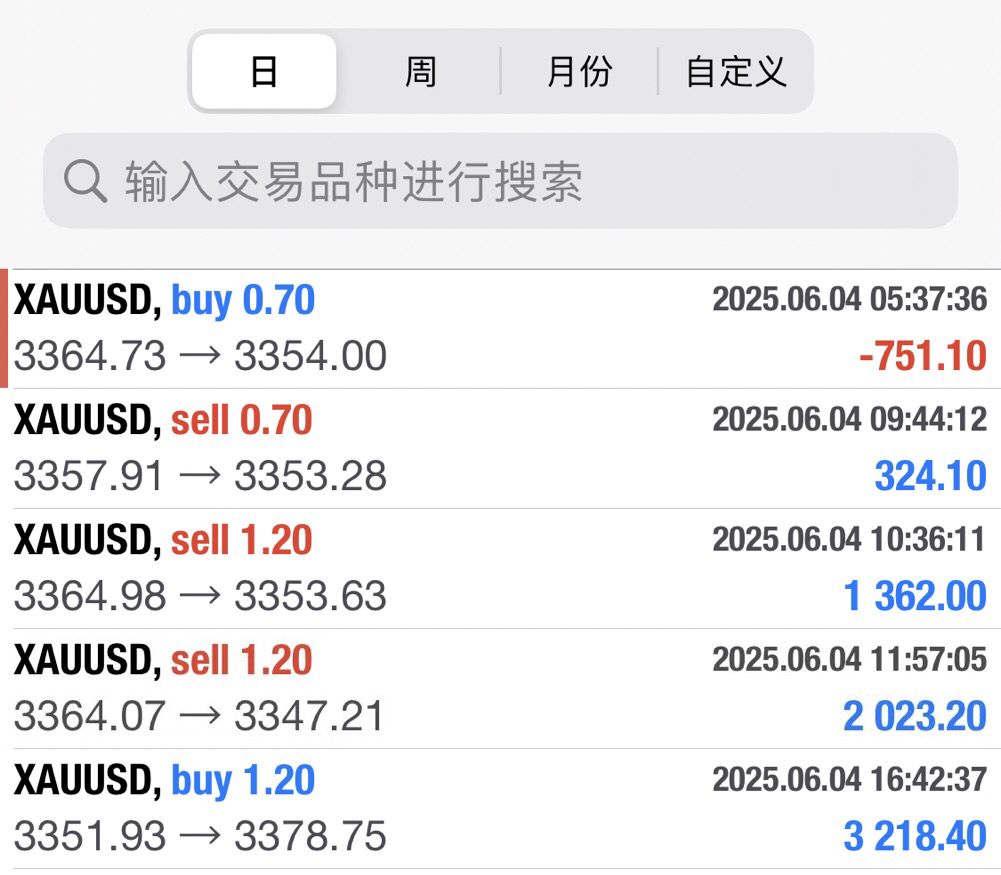Open the XAUUSD sell 0.70 trade at 09:44:12
The image size is (1001, 875).
[x=500, y=449]
